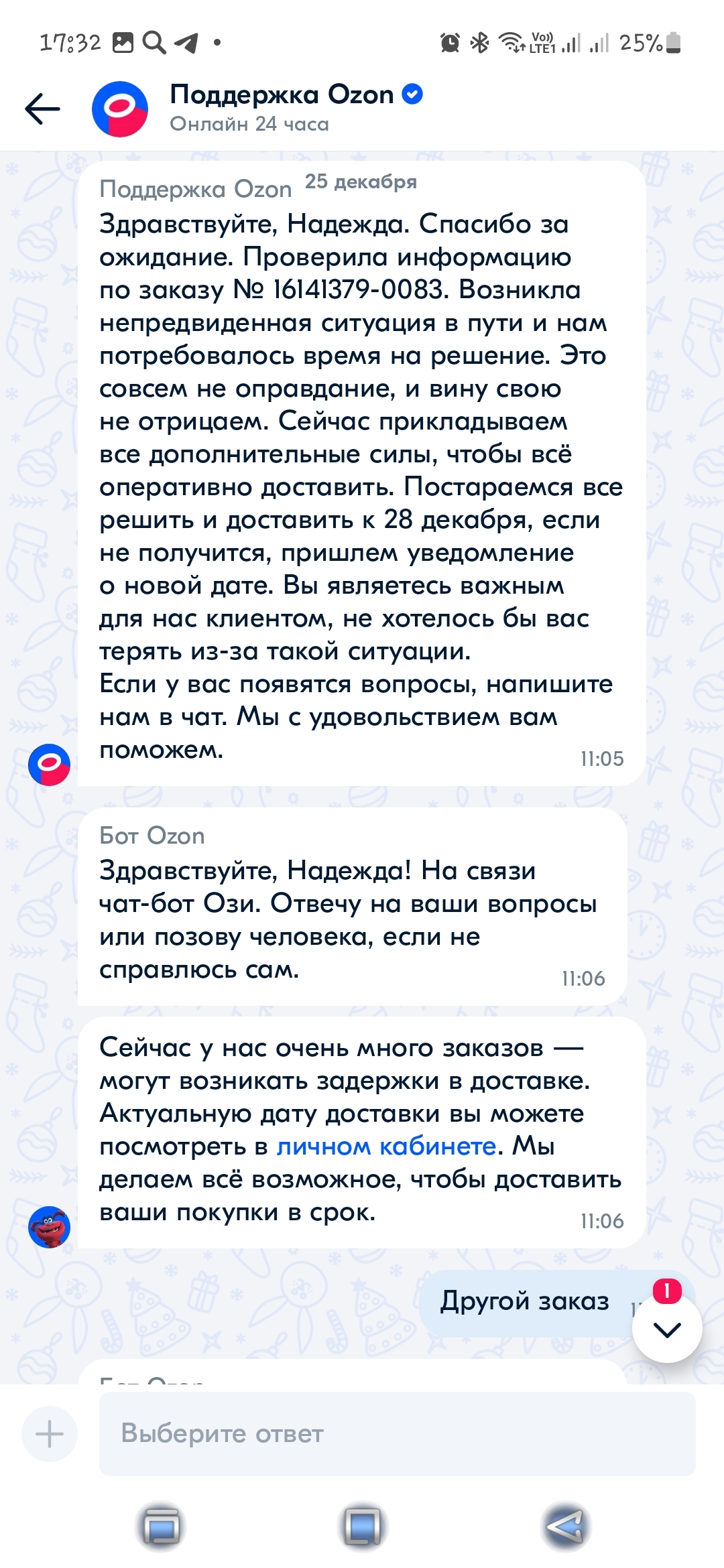This screenshot has height=1568, width=724.
Task: Jump to the latest message with the down chevron
Action: pyautogui.click(x=666, y=1329)
